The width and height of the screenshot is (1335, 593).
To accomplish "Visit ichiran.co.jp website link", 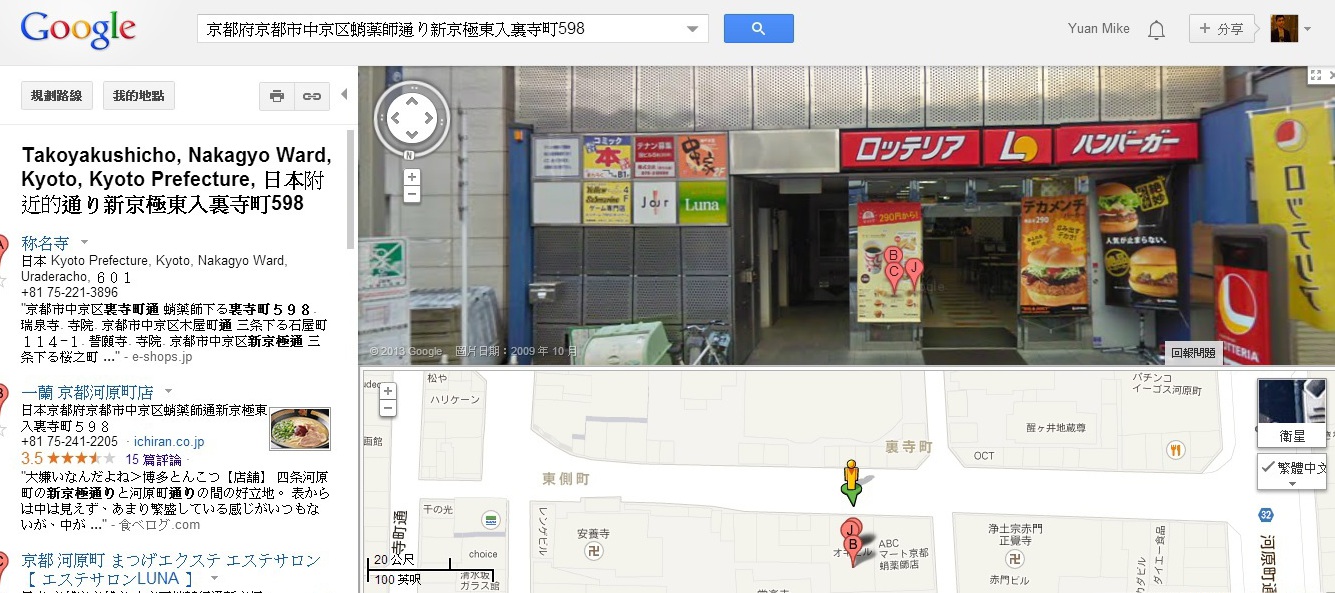I will click(x=169, y=441).
